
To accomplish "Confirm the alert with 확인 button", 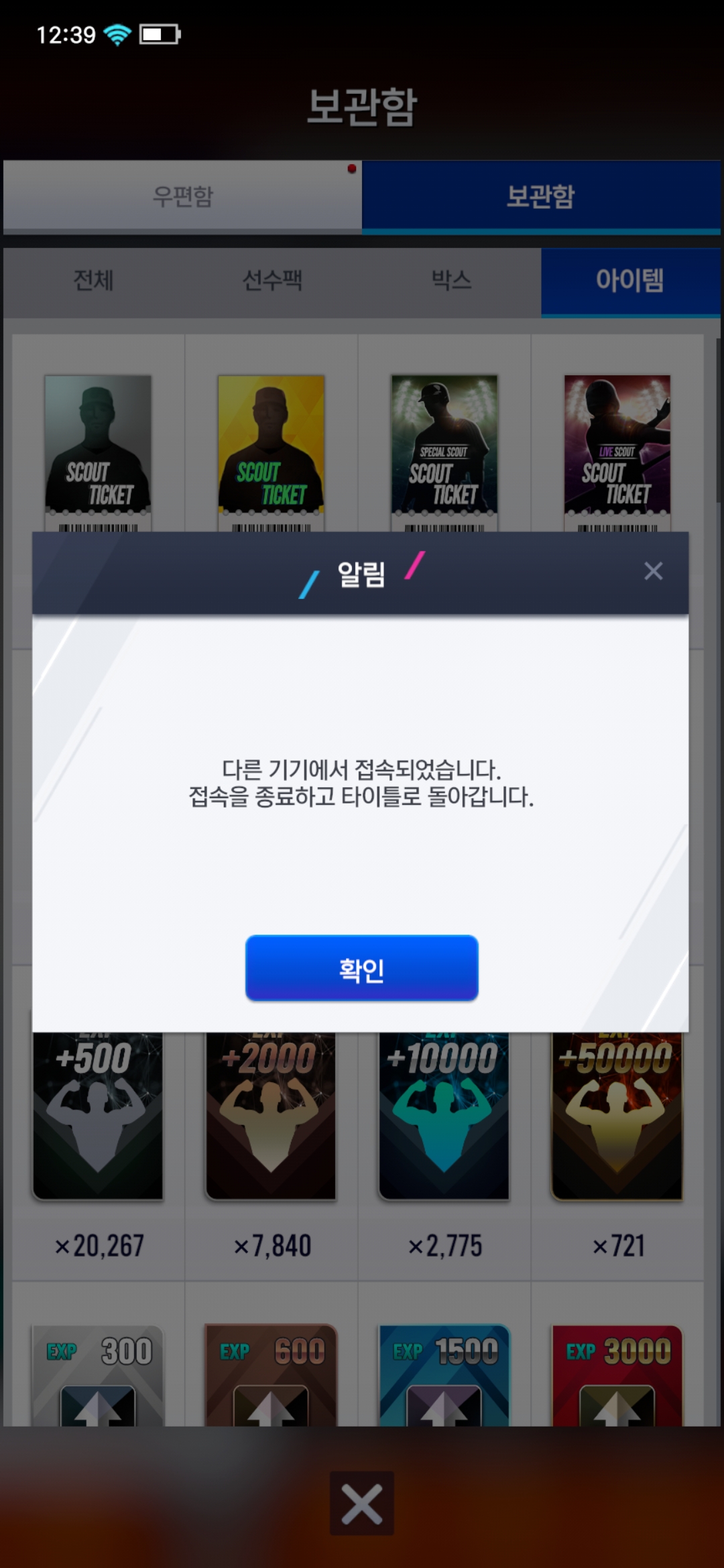I will (x=361, y=968).
